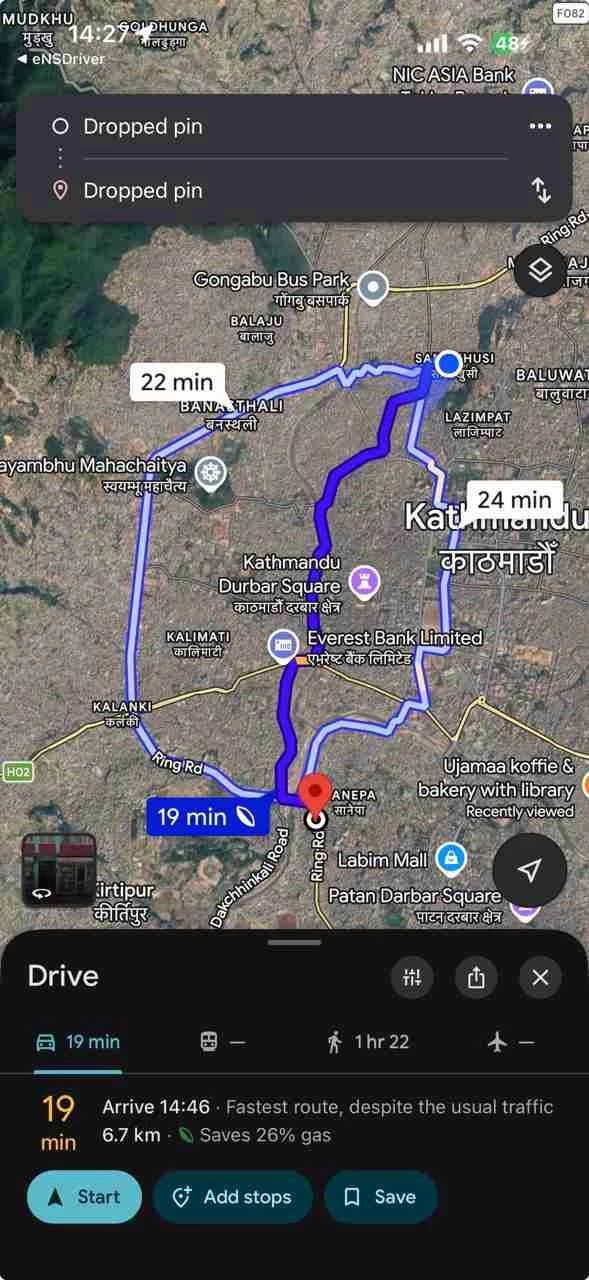589x1280 pixels.
Task: Open the Street View thumbnail
Action: tap(59, 870)
